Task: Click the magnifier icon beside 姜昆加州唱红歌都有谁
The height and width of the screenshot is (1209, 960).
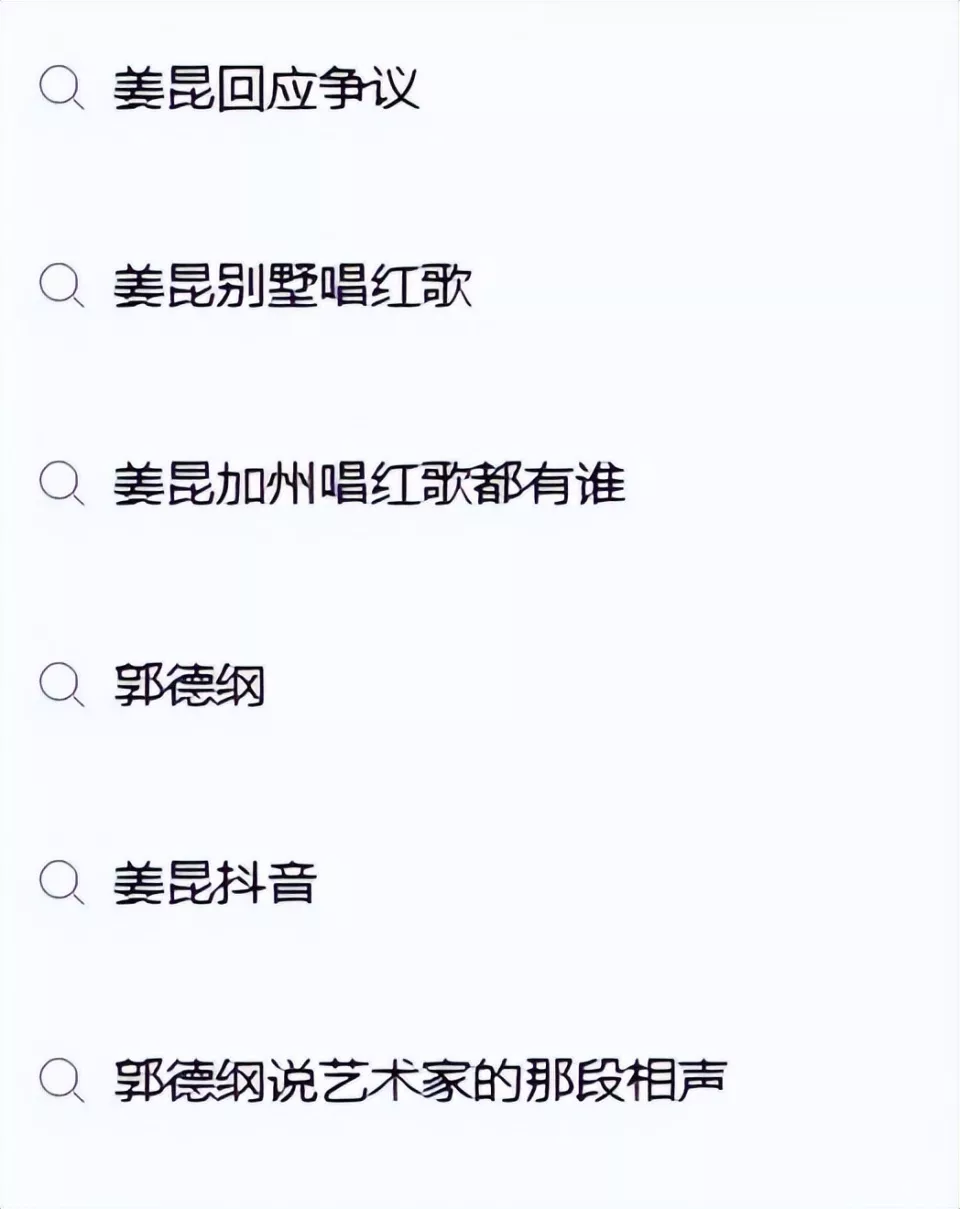Action: 62,483
